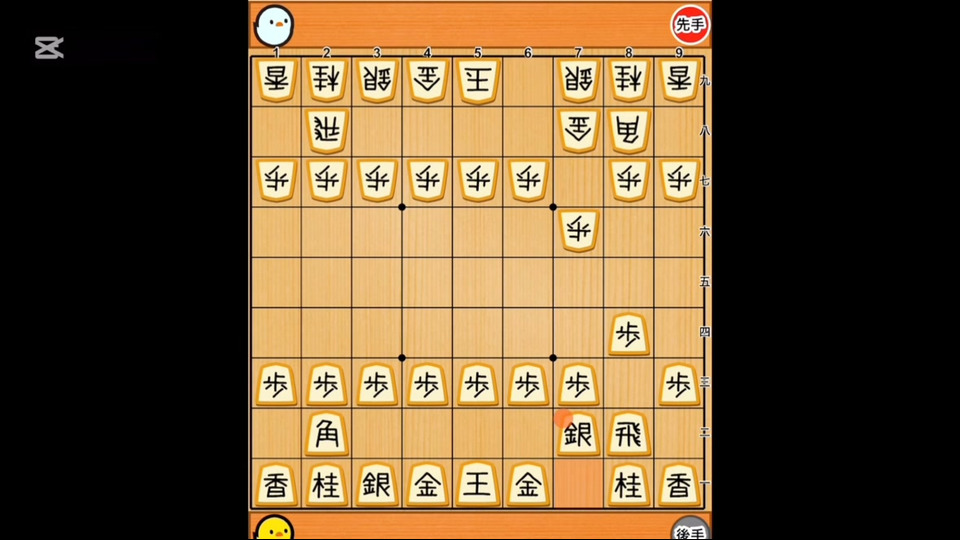Pick the advanced upright pawn in file 8
The height and width of the screenshot is (540, 960).
click(x=629, y=333)
